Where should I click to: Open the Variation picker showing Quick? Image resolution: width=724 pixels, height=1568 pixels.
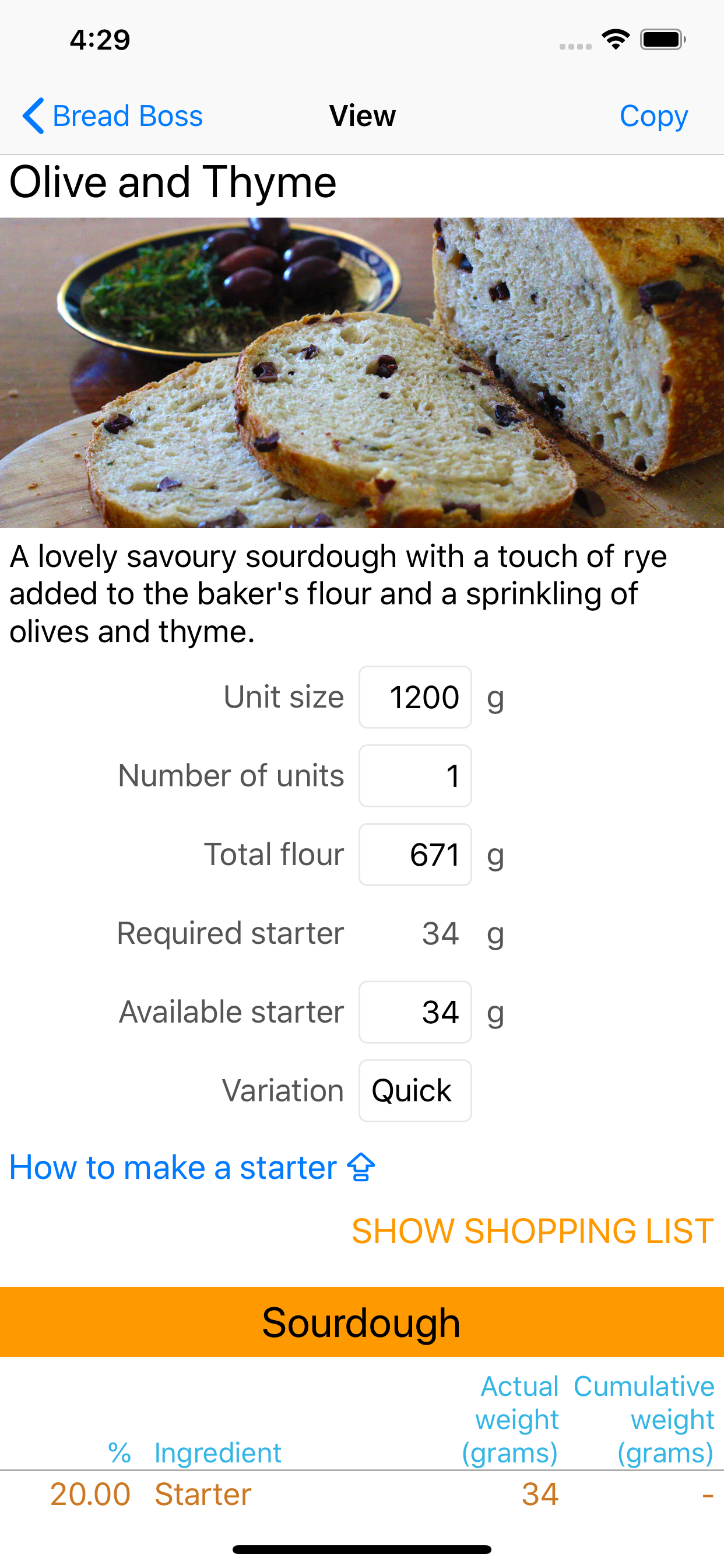point(415,1091)
